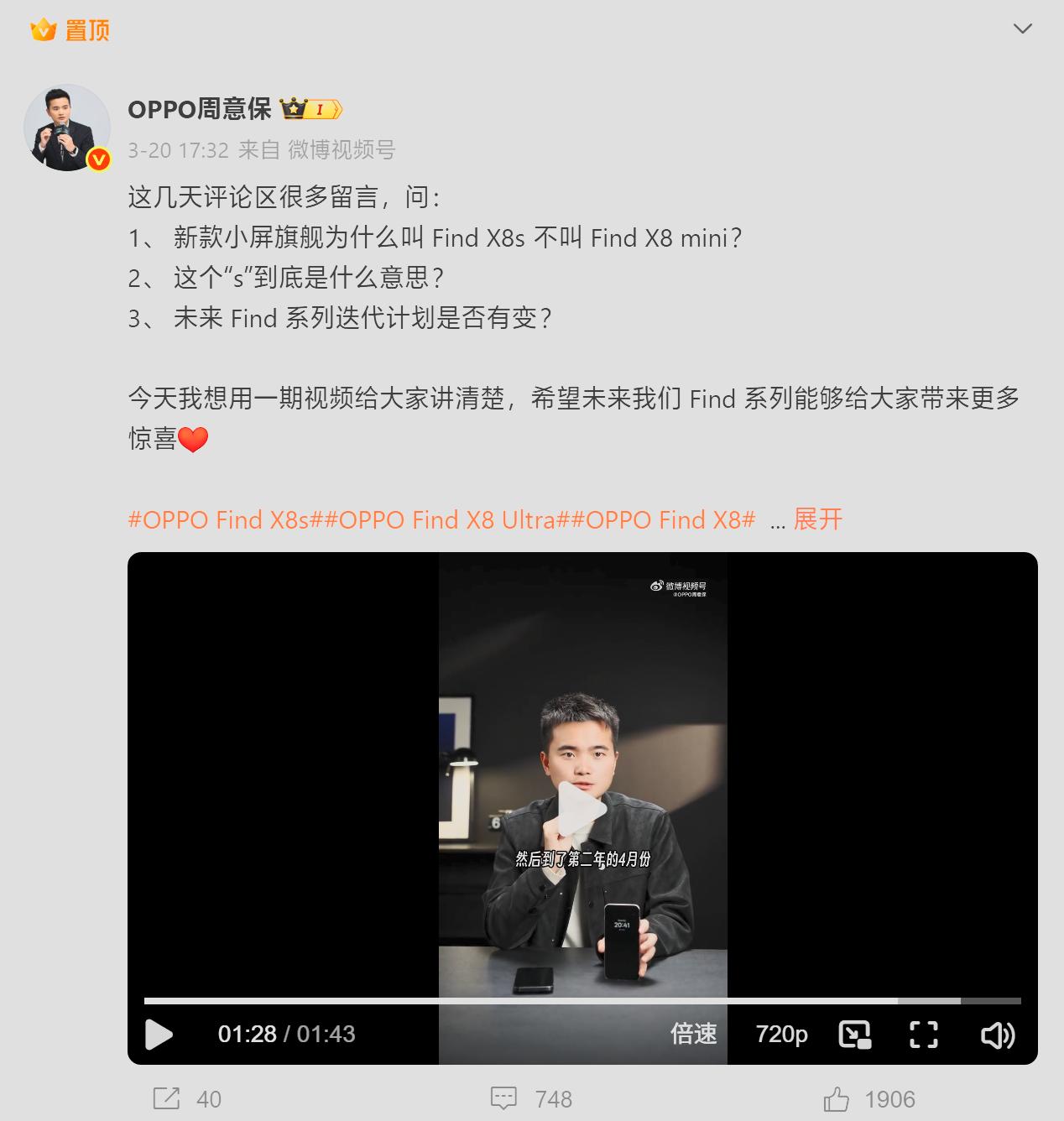Enable picture-in-picture mode
The image size is (1064, 1121).
click(854, 1035)
